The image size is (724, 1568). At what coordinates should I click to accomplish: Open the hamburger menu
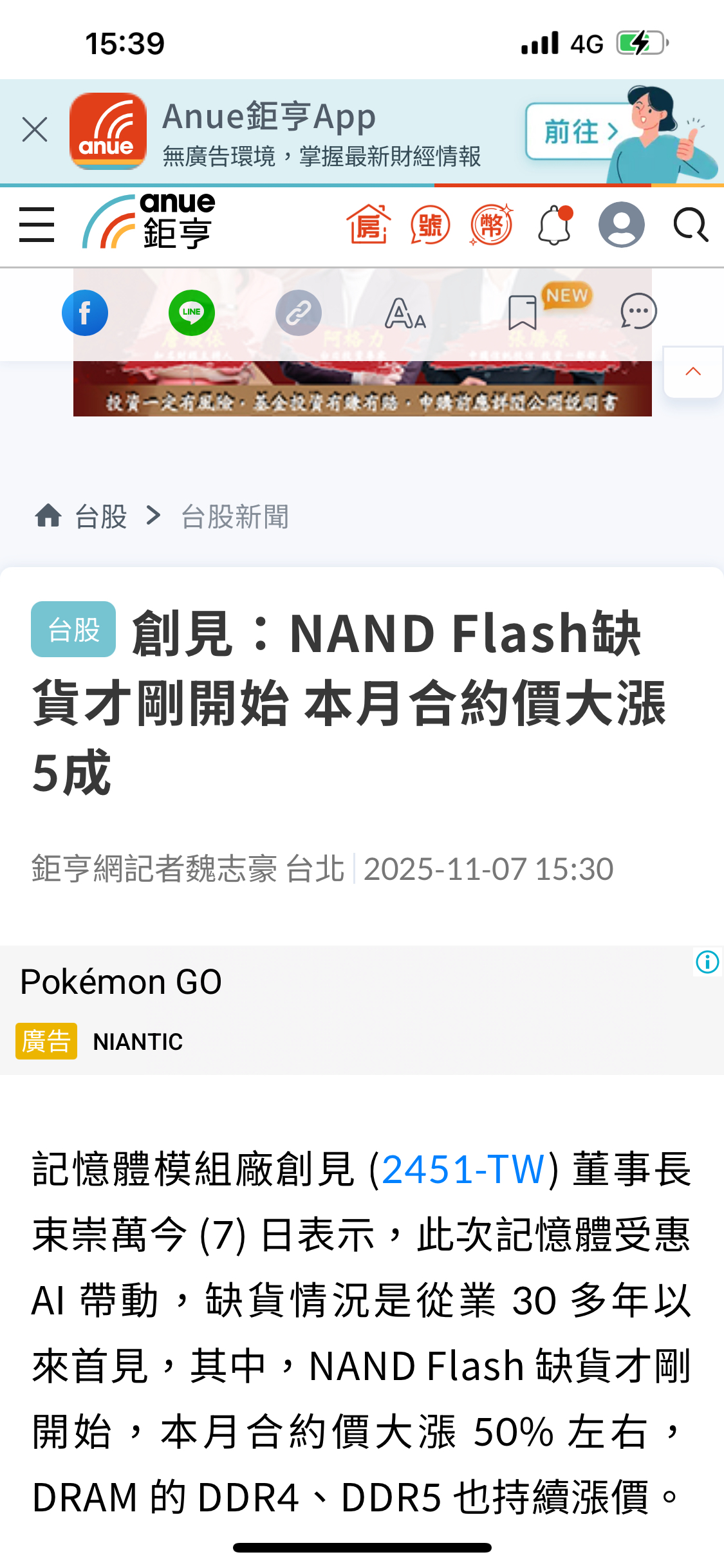(37, 225)
